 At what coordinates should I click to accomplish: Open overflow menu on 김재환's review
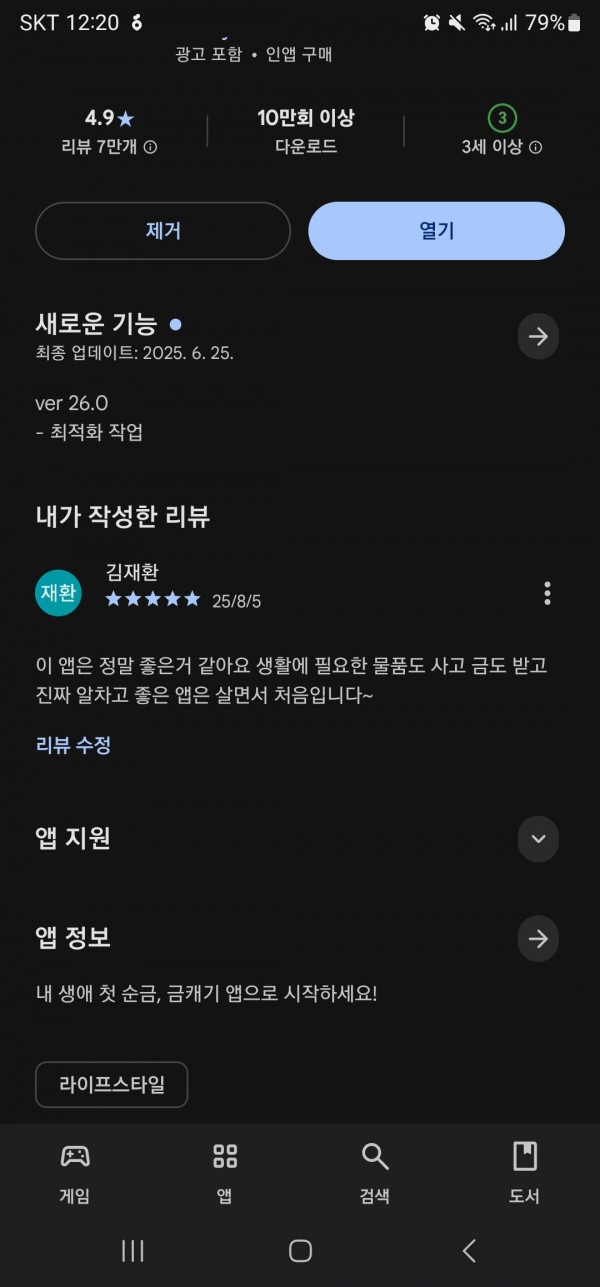(x=547, y=593)
